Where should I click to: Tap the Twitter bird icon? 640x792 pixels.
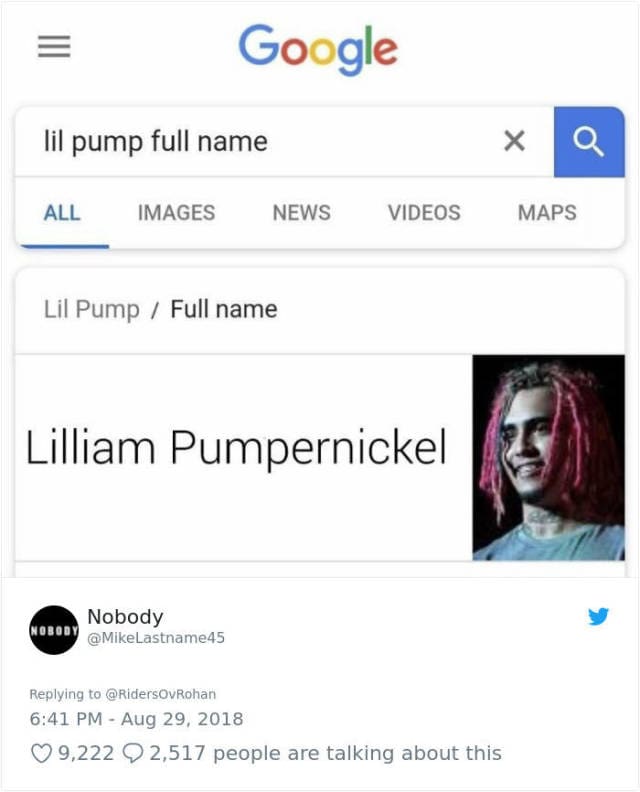tap(598, 617)
